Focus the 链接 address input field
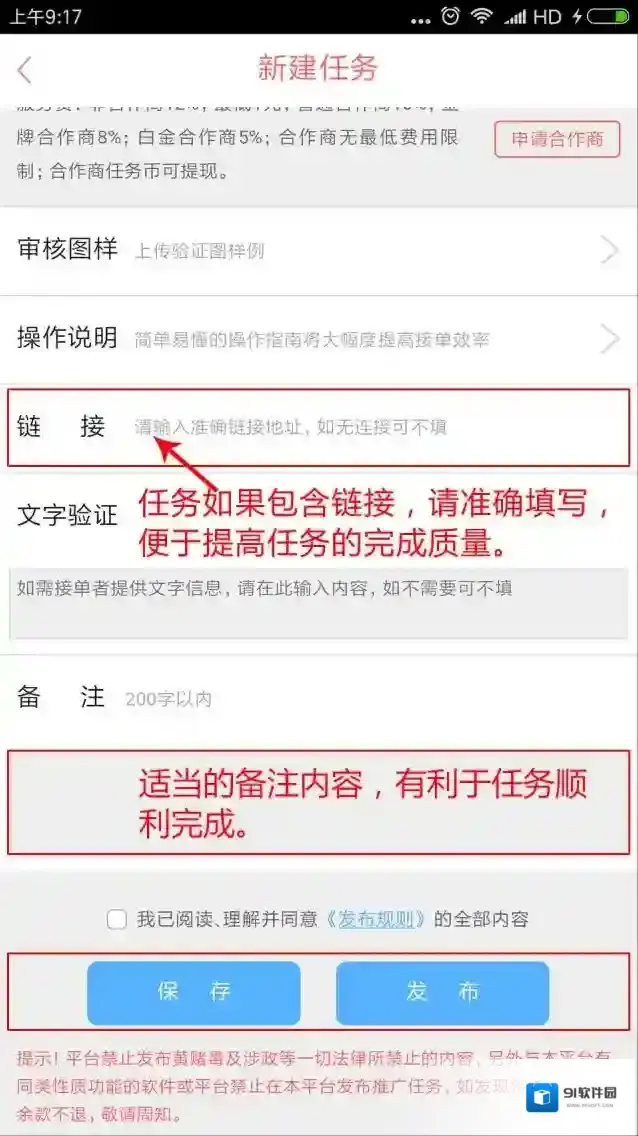Image resolution: width=638 pixels, height=1136 pixels. [x=370, y=427]
